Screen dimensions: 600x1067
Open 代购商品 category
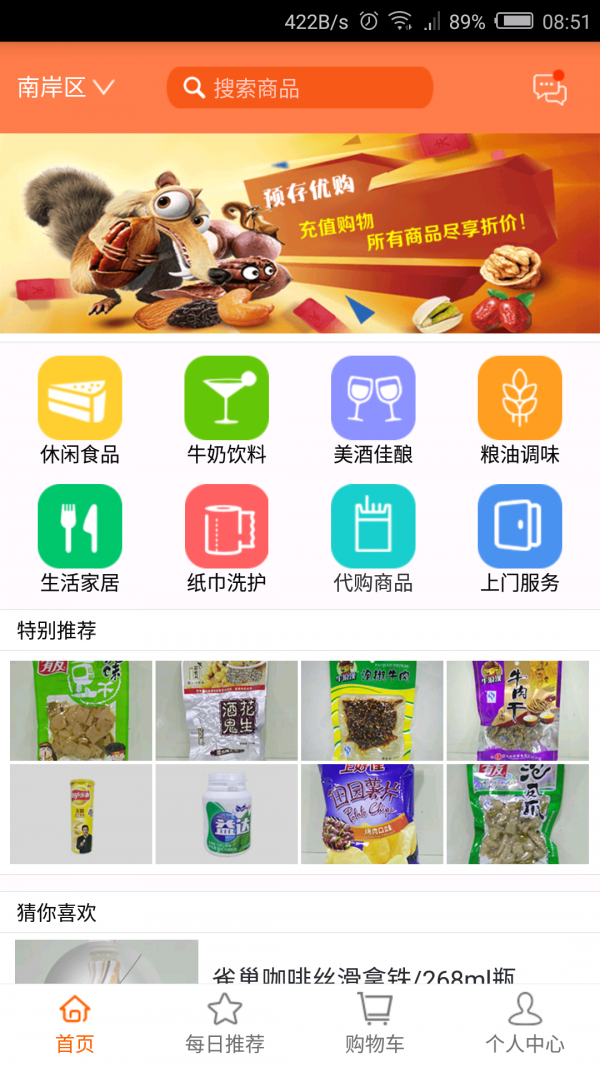(x=373, y=539)
